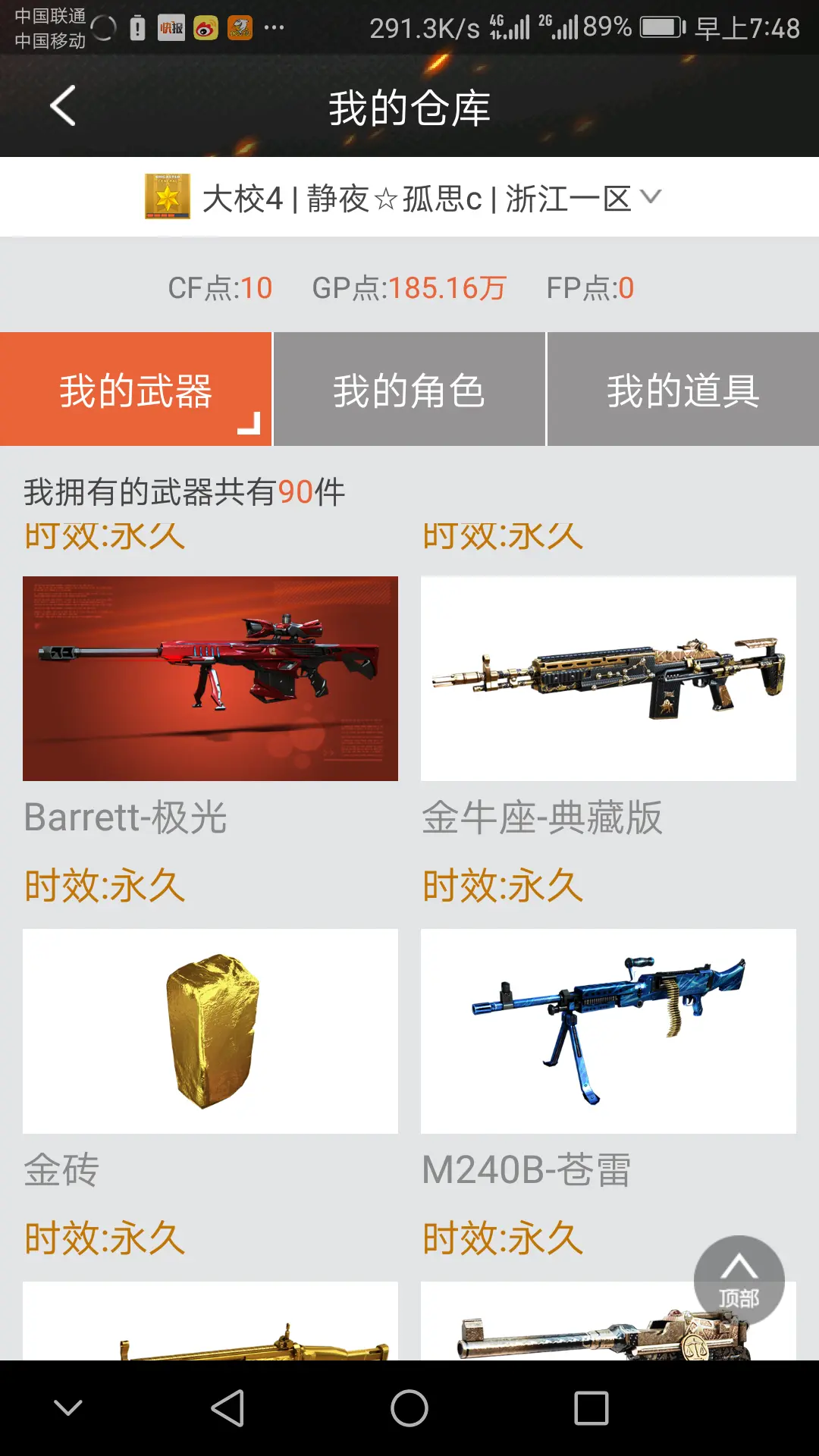Open the 金牛座-典藏版 weapon tile

coord(608,679)
